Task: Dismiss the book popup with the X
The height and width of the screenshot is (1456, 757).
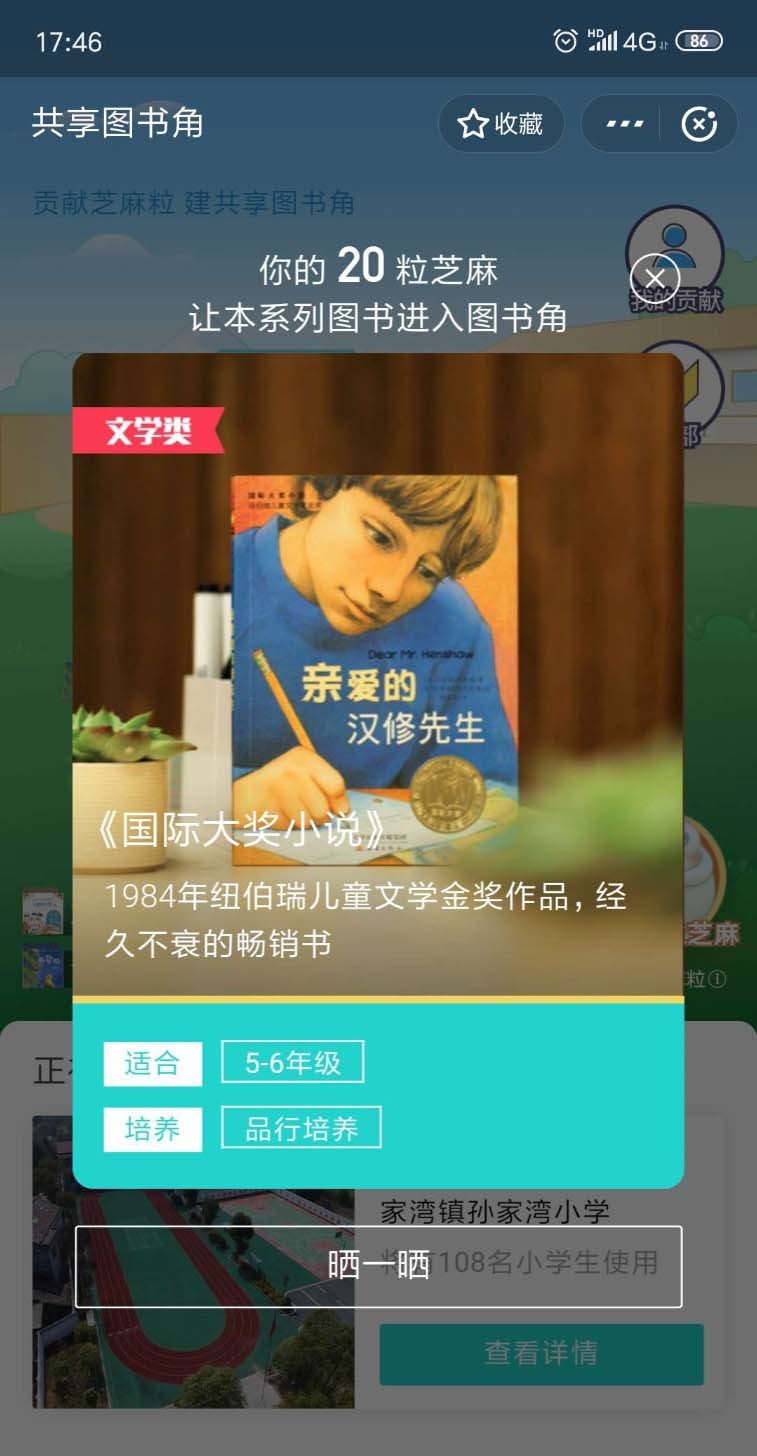Action: click(x=655, y=278)
